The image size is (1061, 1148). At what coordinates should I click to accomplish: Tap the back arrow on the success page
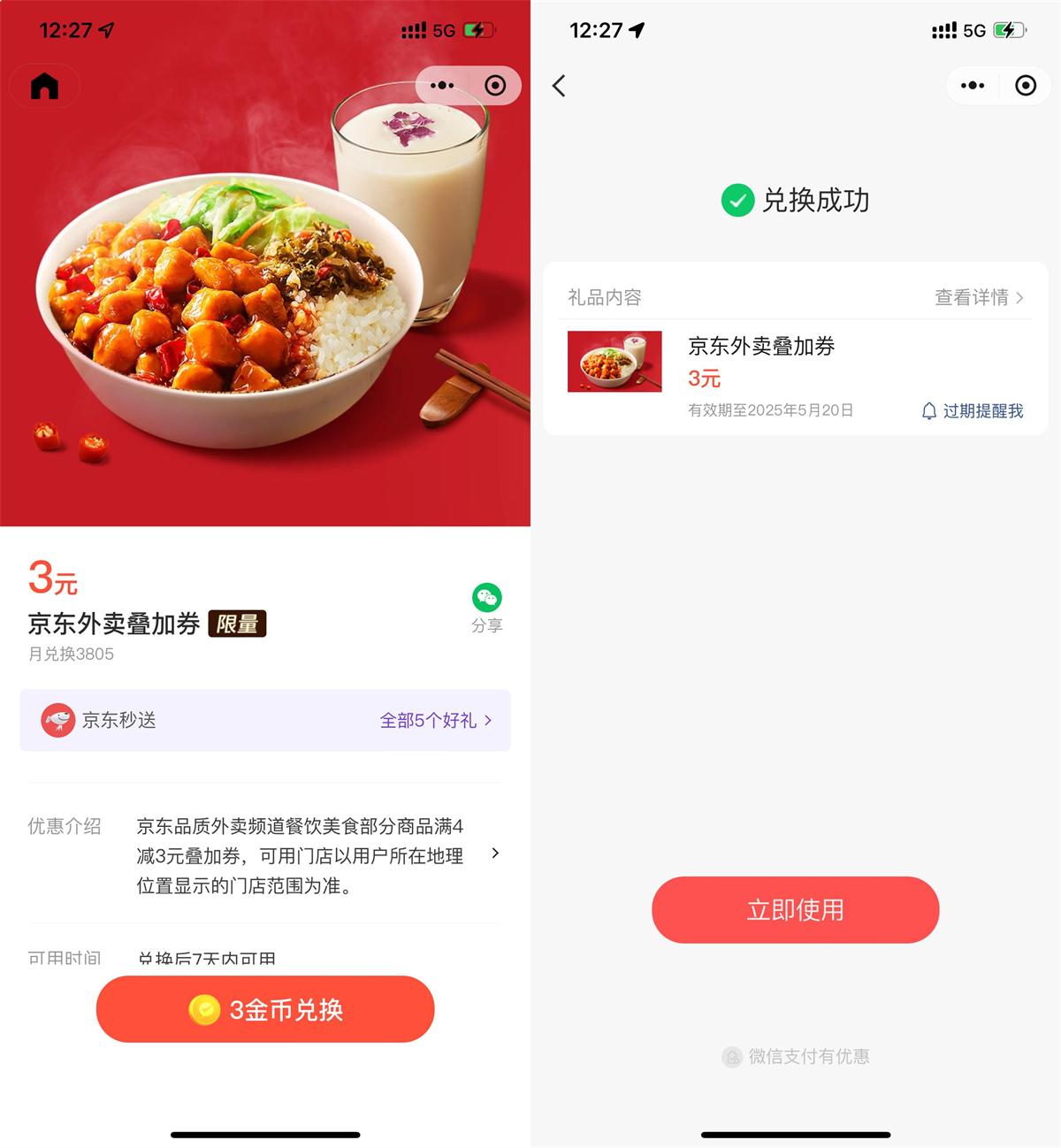click(559, 86)
